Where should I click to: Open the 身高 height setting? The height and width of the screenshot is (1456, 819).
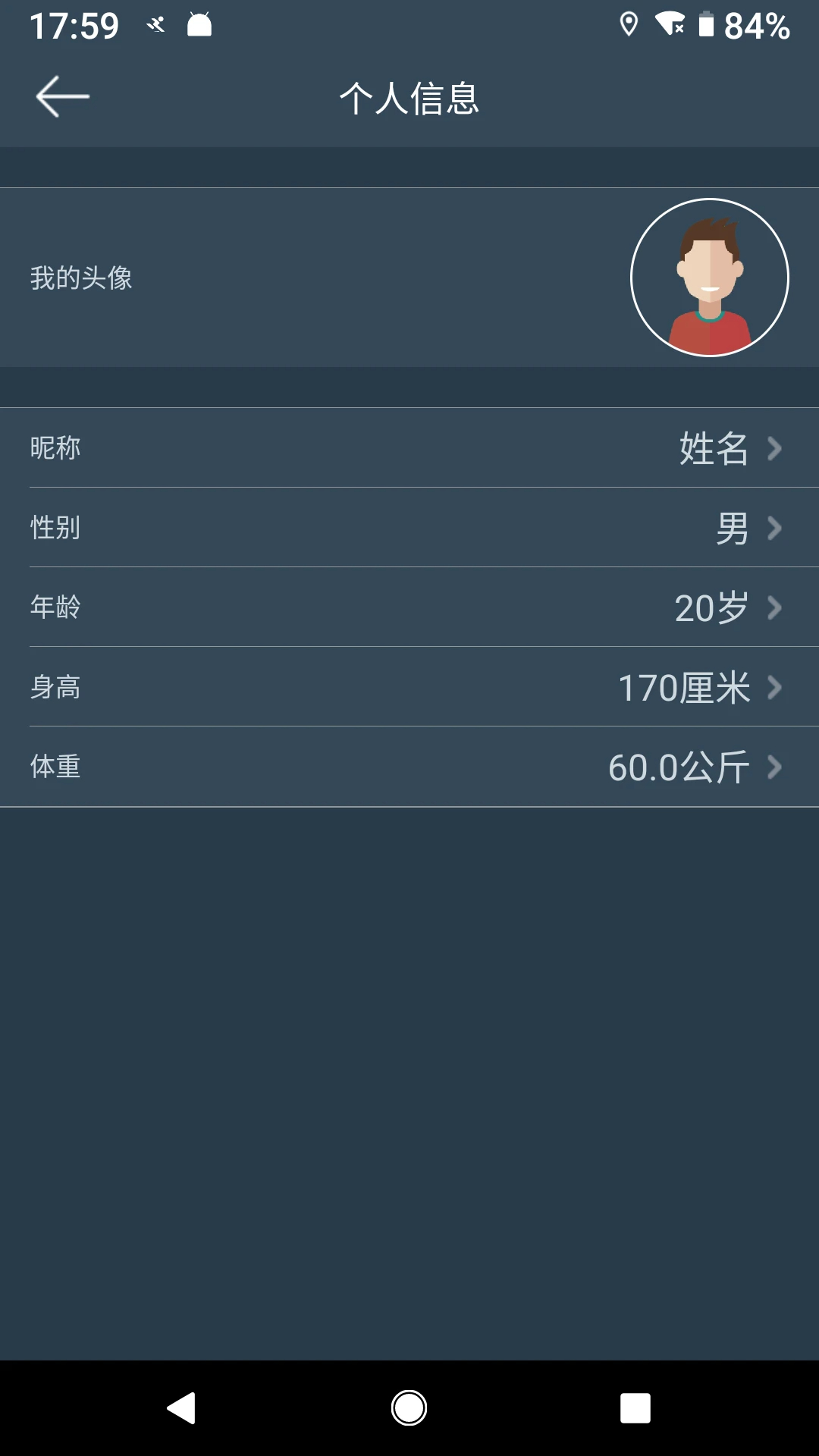tap(409, 687)
